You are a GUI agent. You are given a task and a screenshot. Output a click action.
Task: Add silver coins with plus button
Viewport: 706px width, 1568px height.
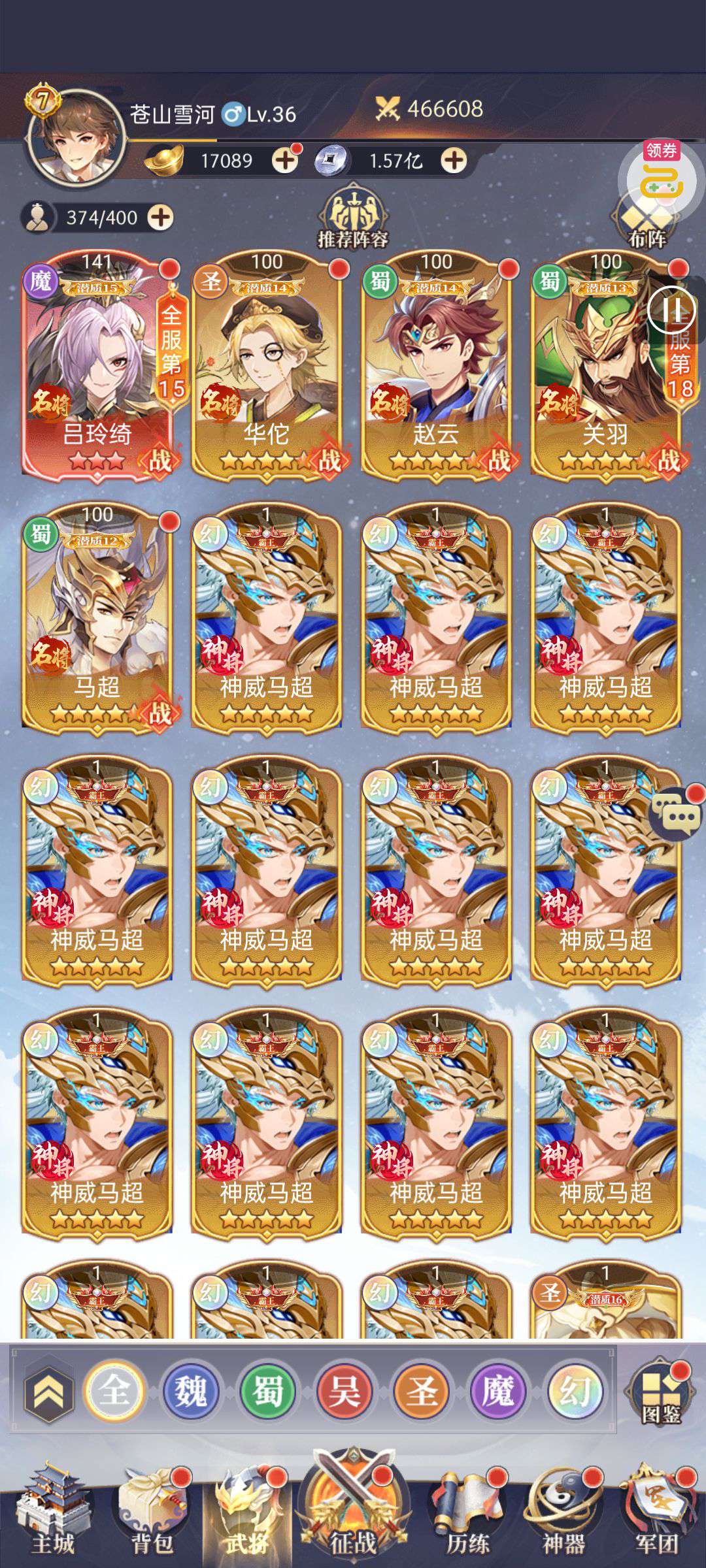(x=454, y=160)
